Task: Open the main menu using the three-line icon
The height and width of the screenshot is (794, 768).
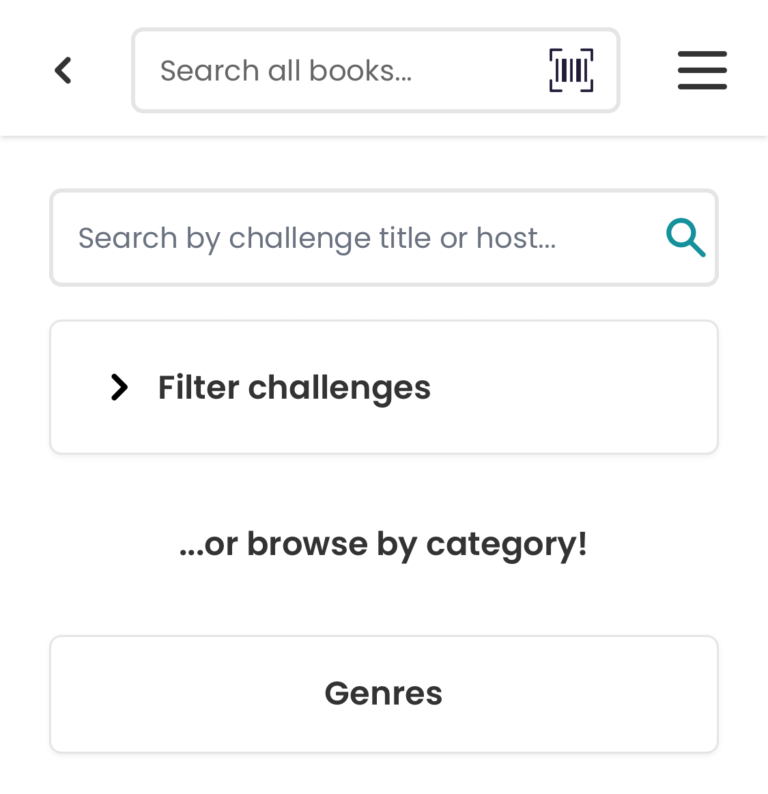Action: click(701, 70)
